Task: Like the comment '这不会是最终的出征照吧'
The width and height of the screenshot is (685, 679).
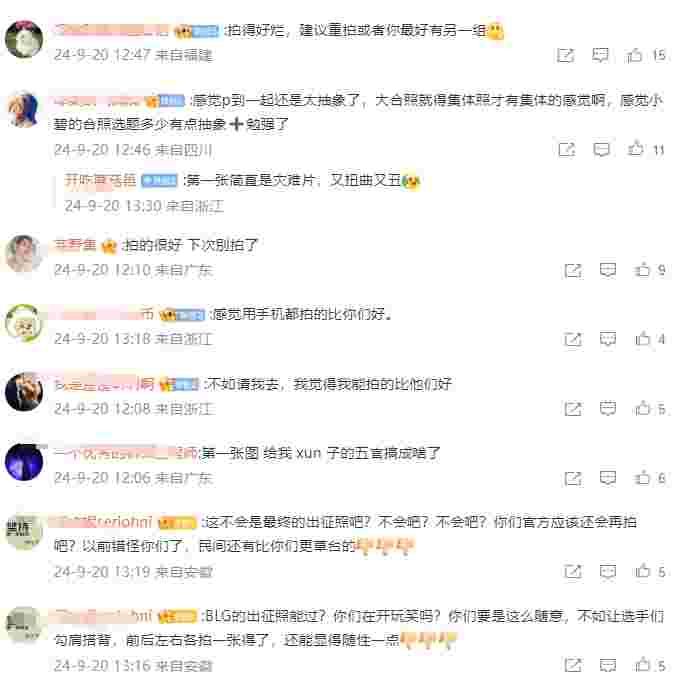Action: click(643, 572)
